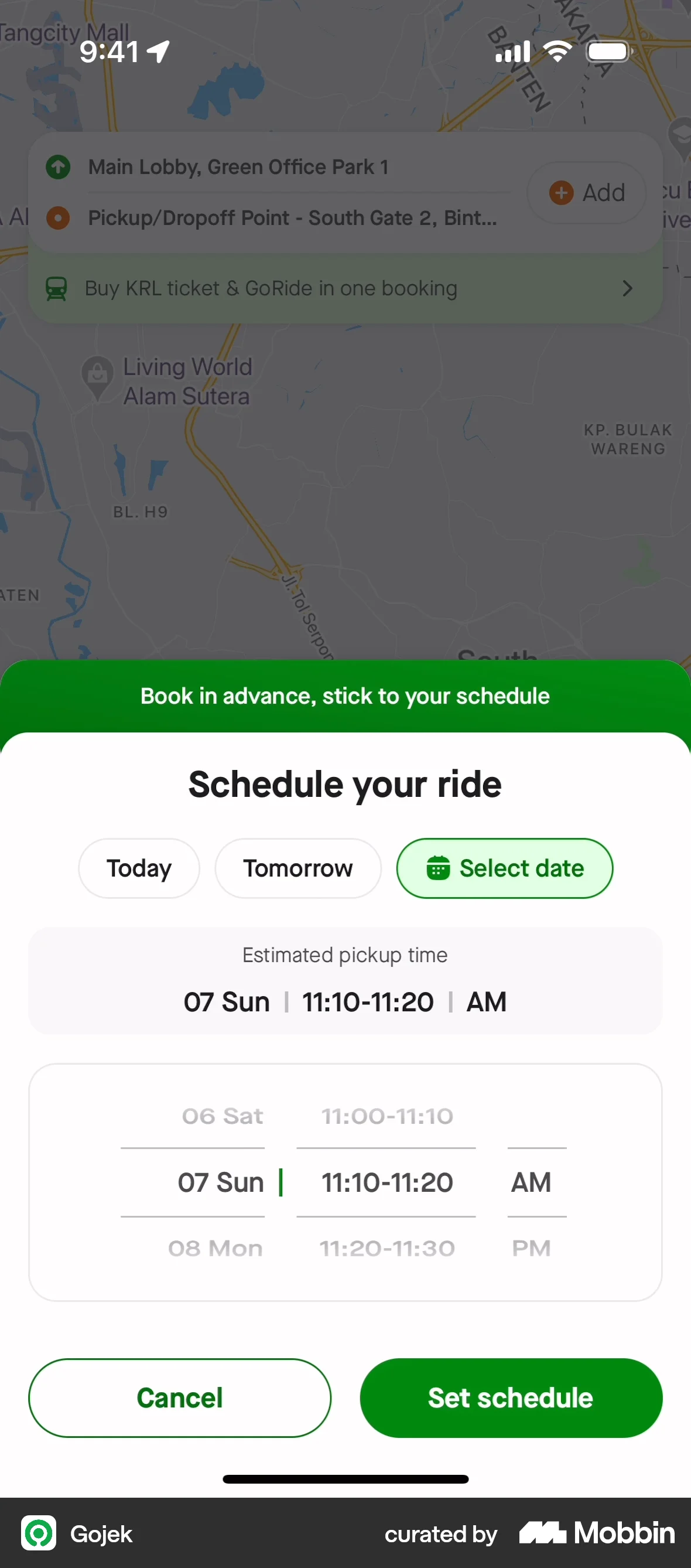Confirm with Set schedule

click(510, 1397)
